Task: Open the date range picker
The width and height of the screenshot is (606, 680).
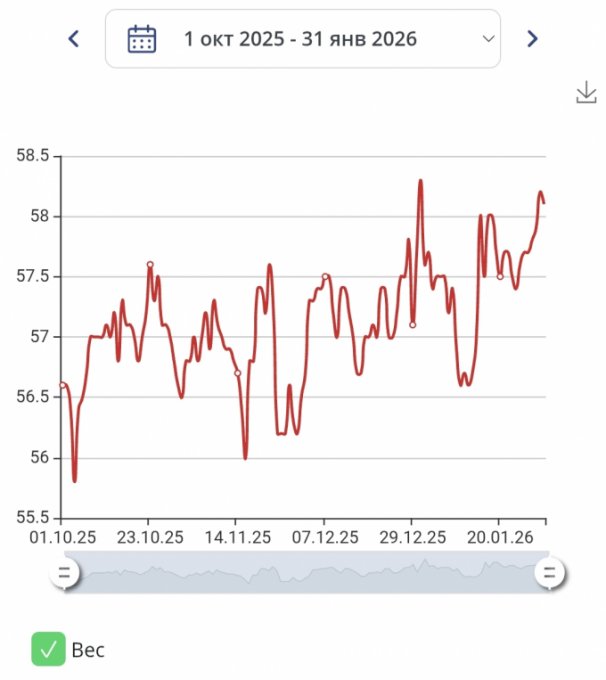Action: tap(302, 39)
